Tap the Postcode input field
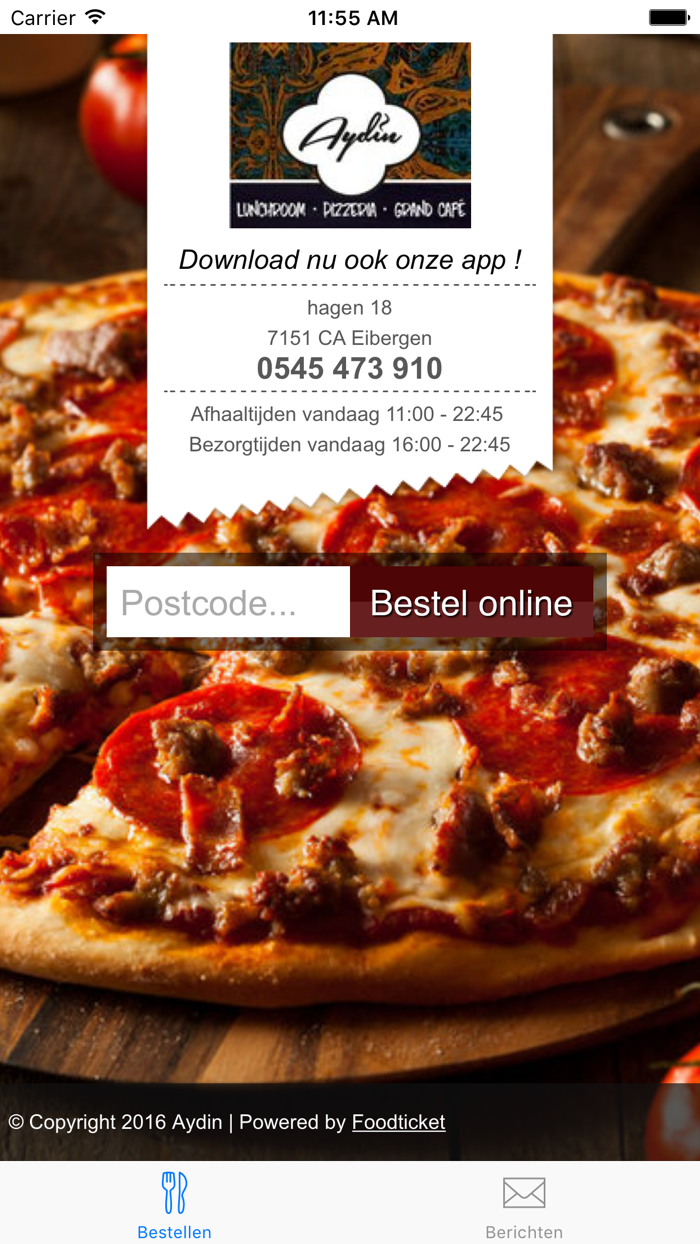 click(x=228, y=603)
